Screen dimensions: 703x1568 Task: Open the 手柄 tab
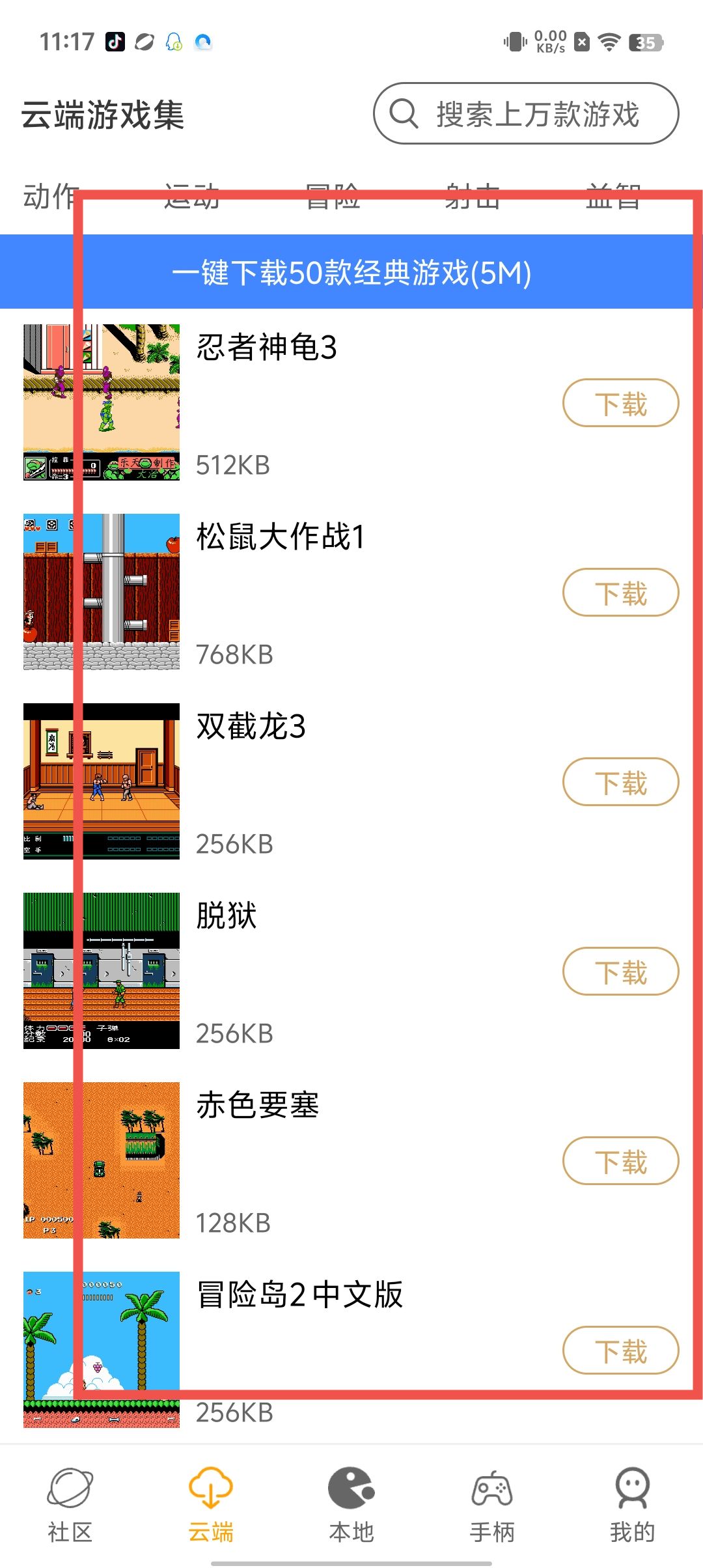click(x=492, y=1505)
